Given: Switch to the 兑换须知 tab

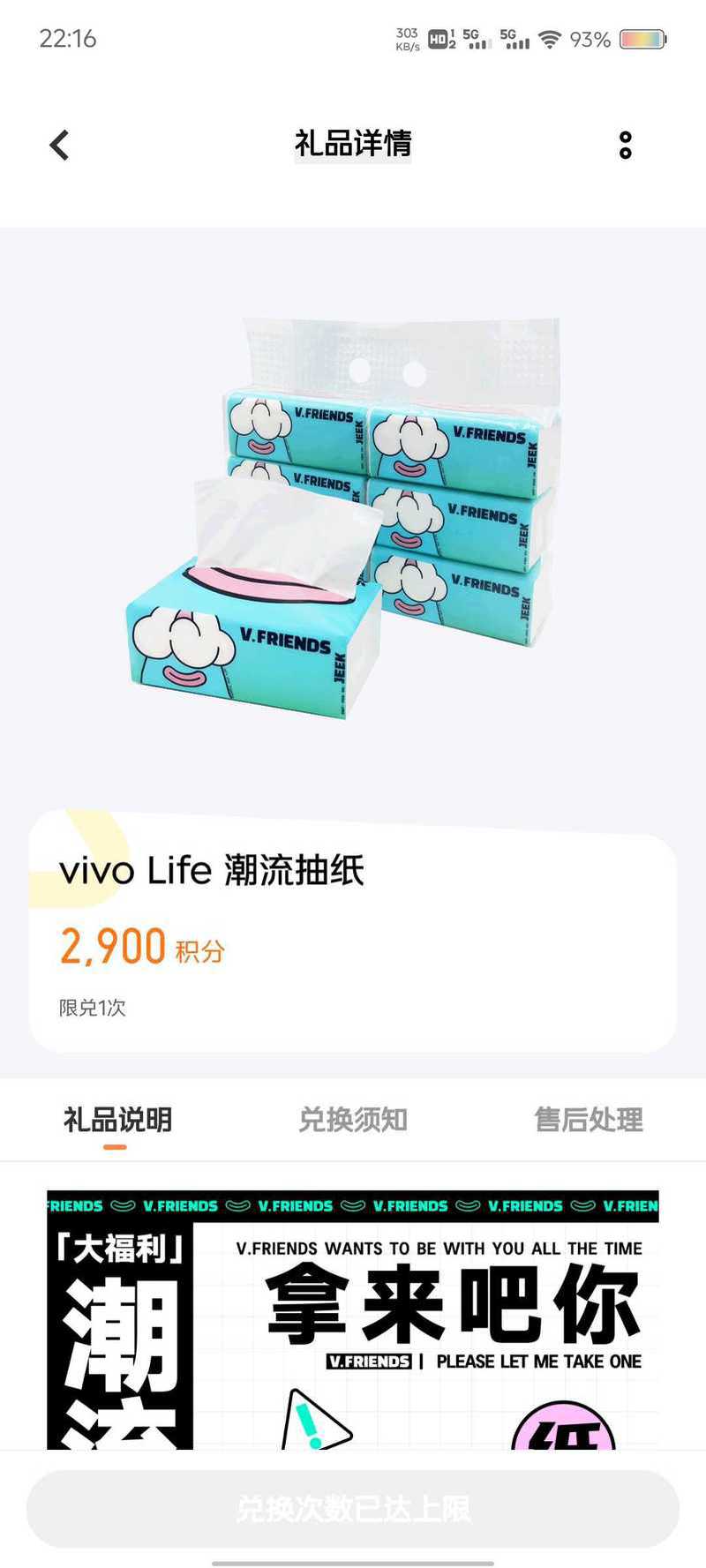Looking at the screenshot, I should coord(353,1120).
